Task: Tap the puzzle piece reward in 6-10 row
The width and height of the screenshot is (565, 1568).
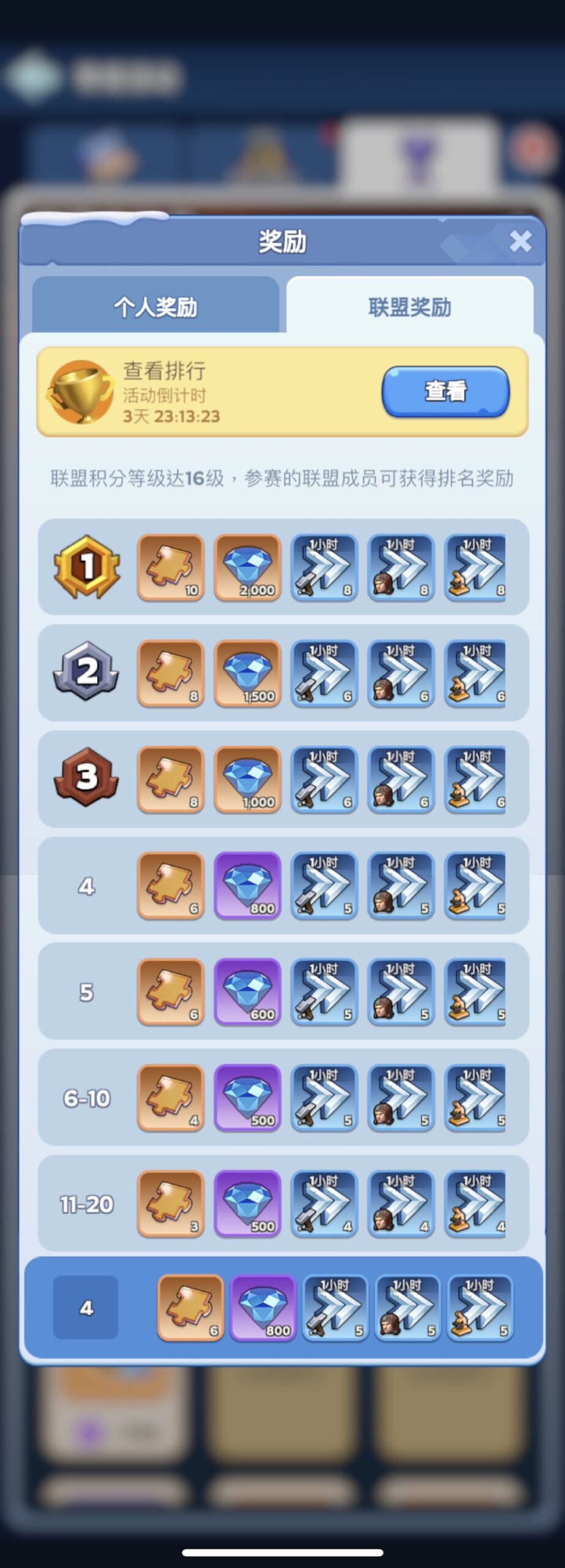Action: (170, 1098)
